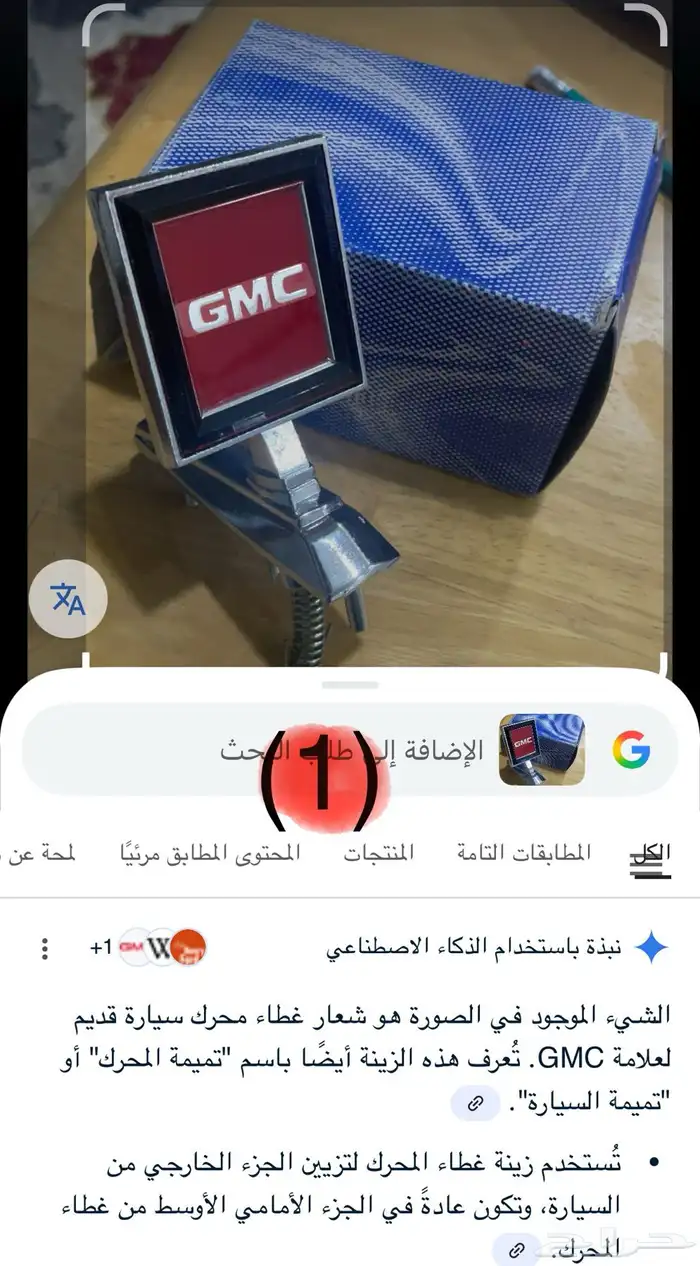Screen dimensions: 700x1266
Task: View the AI overview source icons +1
Action: 160,947
